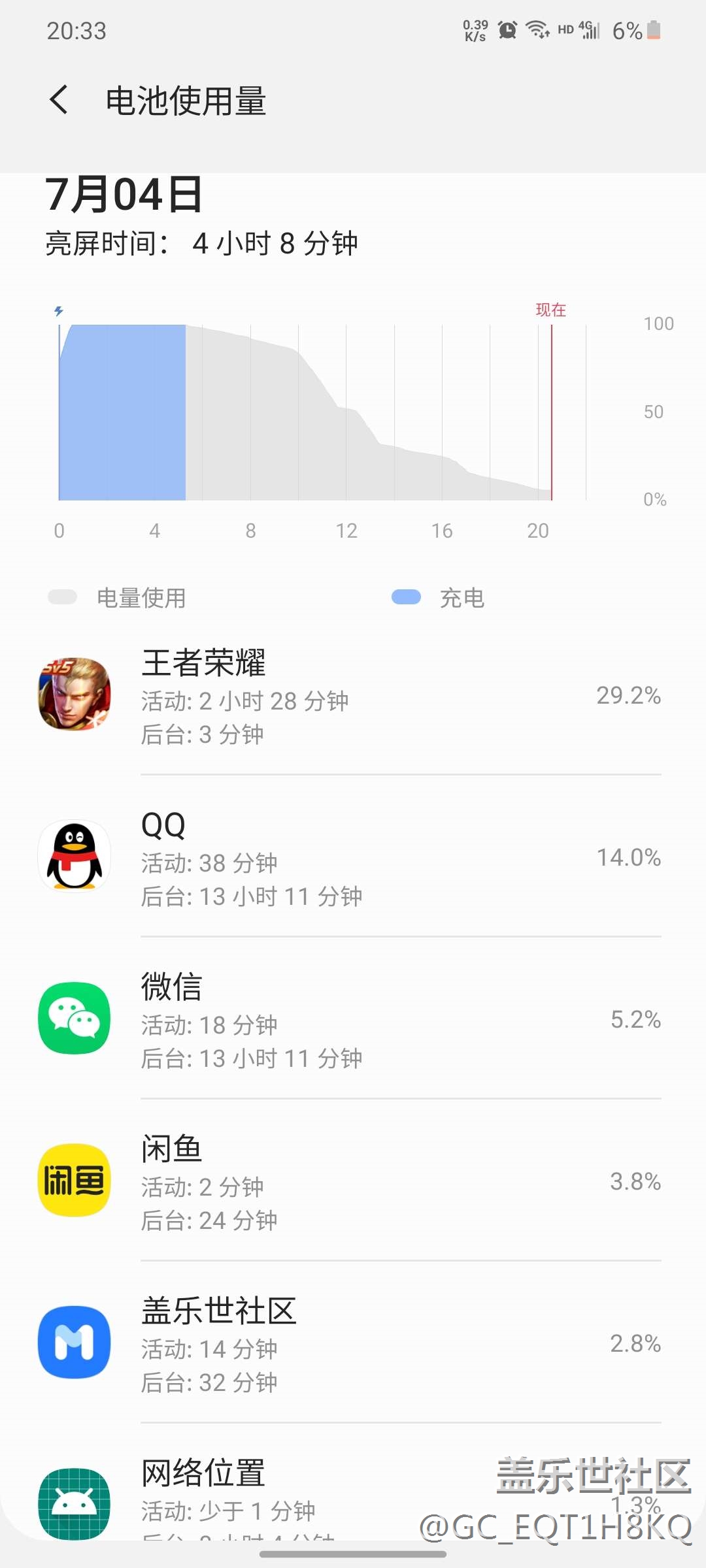This screenshot has height=1568, width=706.
Task: Go back from the 电池使用量 page
Action: pyautogui.click(x=59, y=100)
